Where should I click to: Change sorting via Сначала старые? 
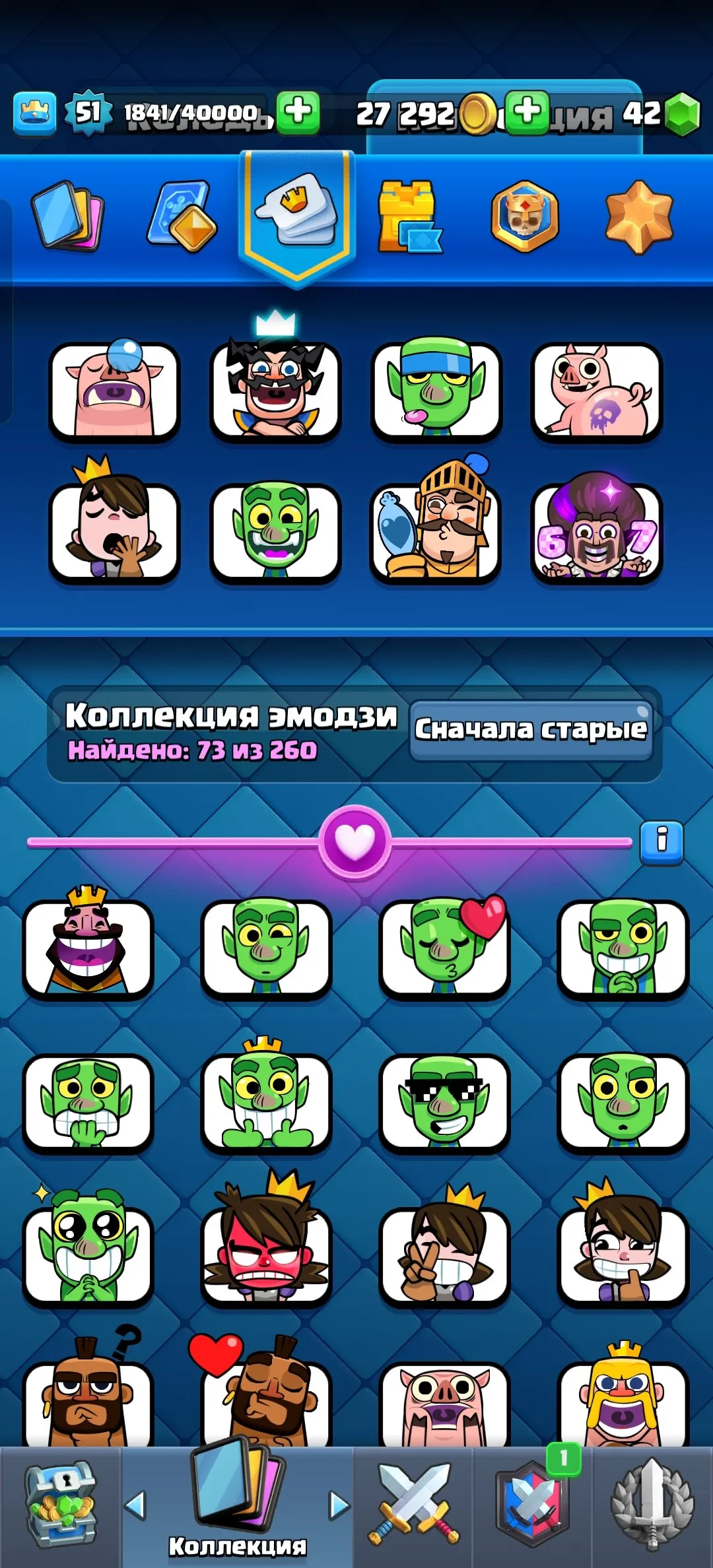(x=531, y=729)
